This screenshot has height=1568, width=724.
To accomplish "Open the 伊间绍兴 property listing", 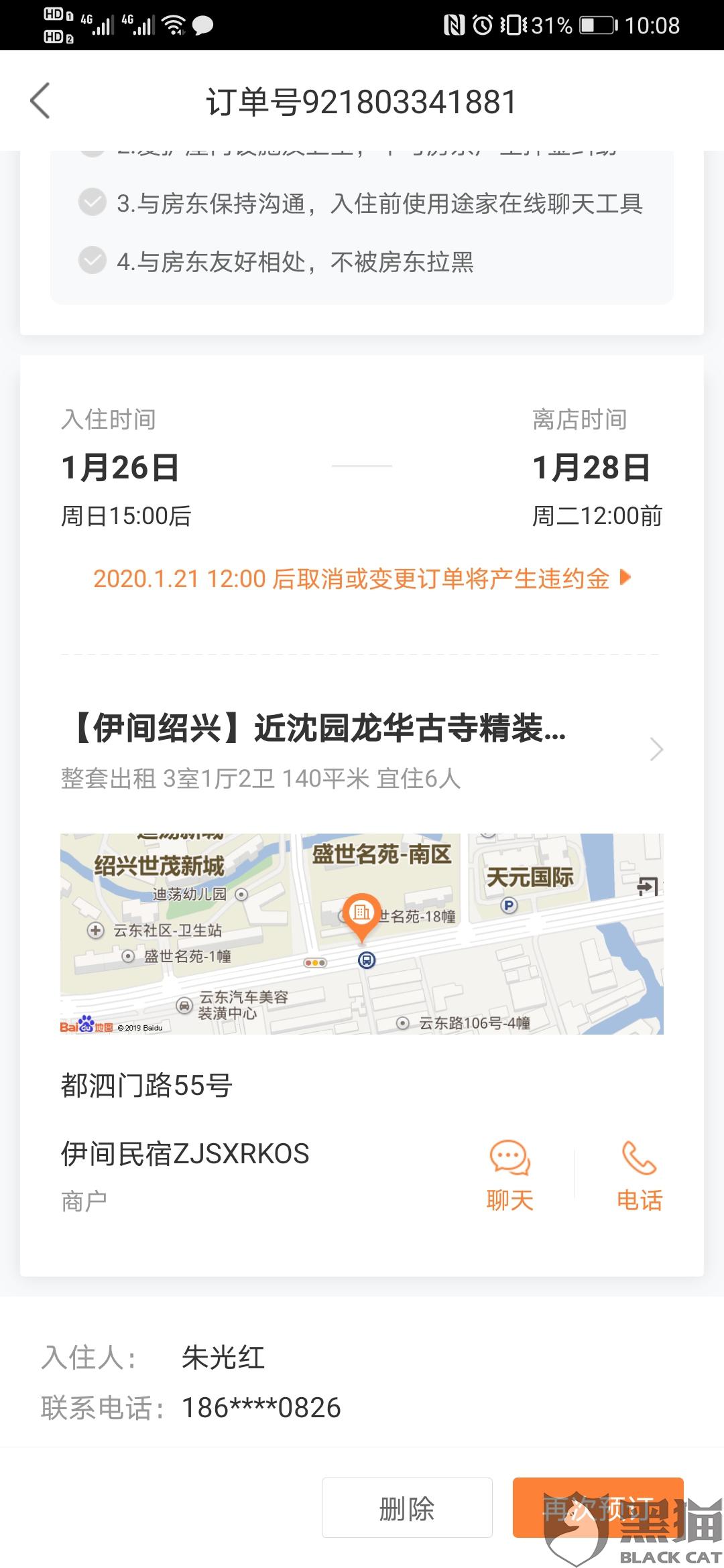I will pos(362,749).
